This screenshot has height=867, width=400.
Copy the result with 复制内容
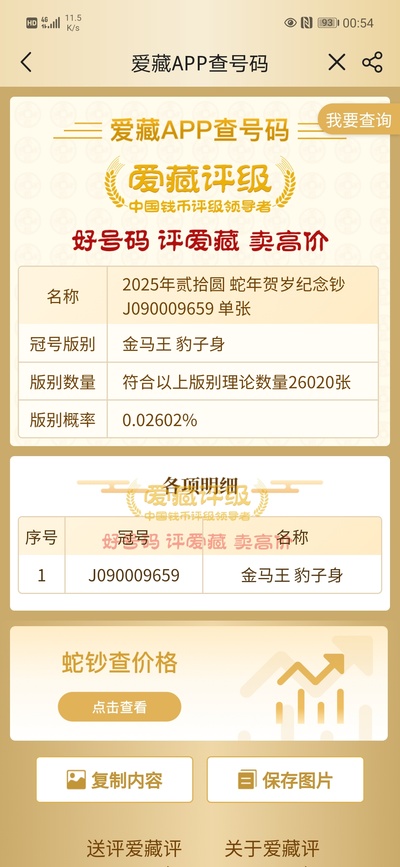coord(115,780)
